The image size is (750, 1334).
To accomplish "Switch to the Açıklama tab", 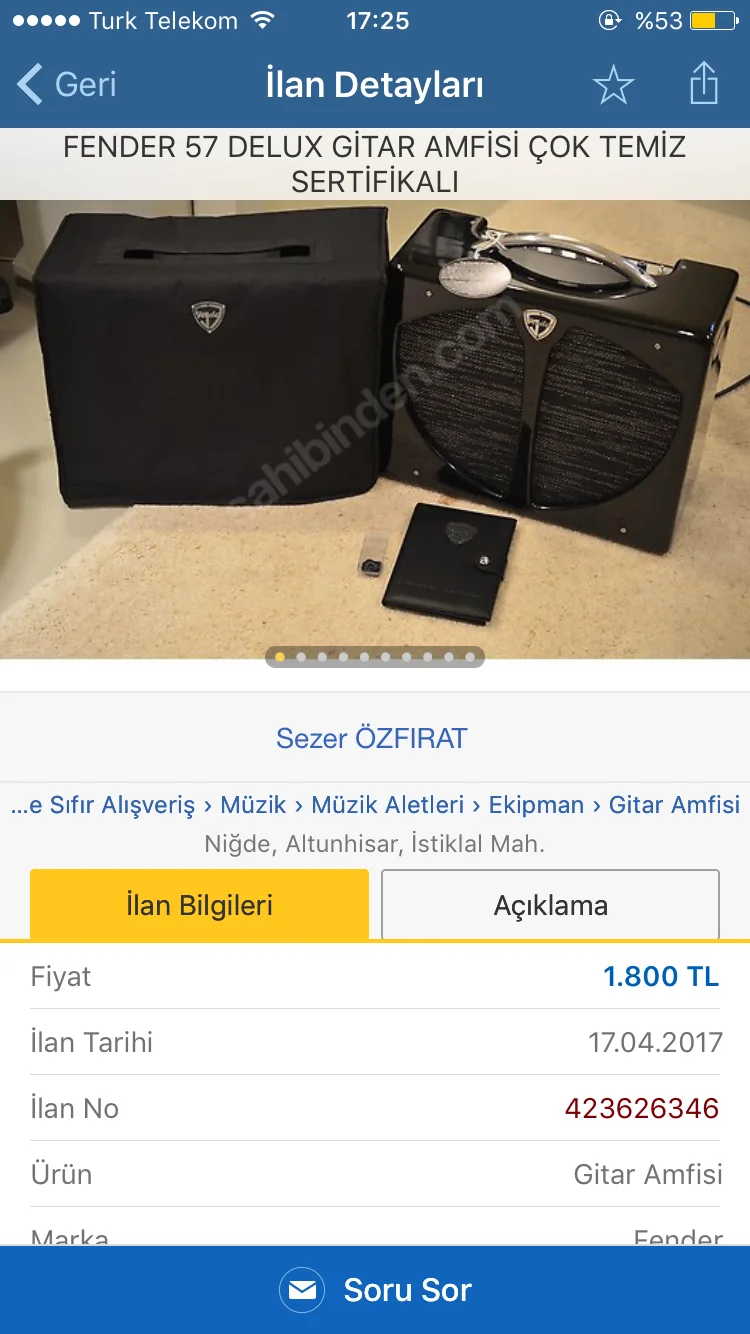I will 550,905.
